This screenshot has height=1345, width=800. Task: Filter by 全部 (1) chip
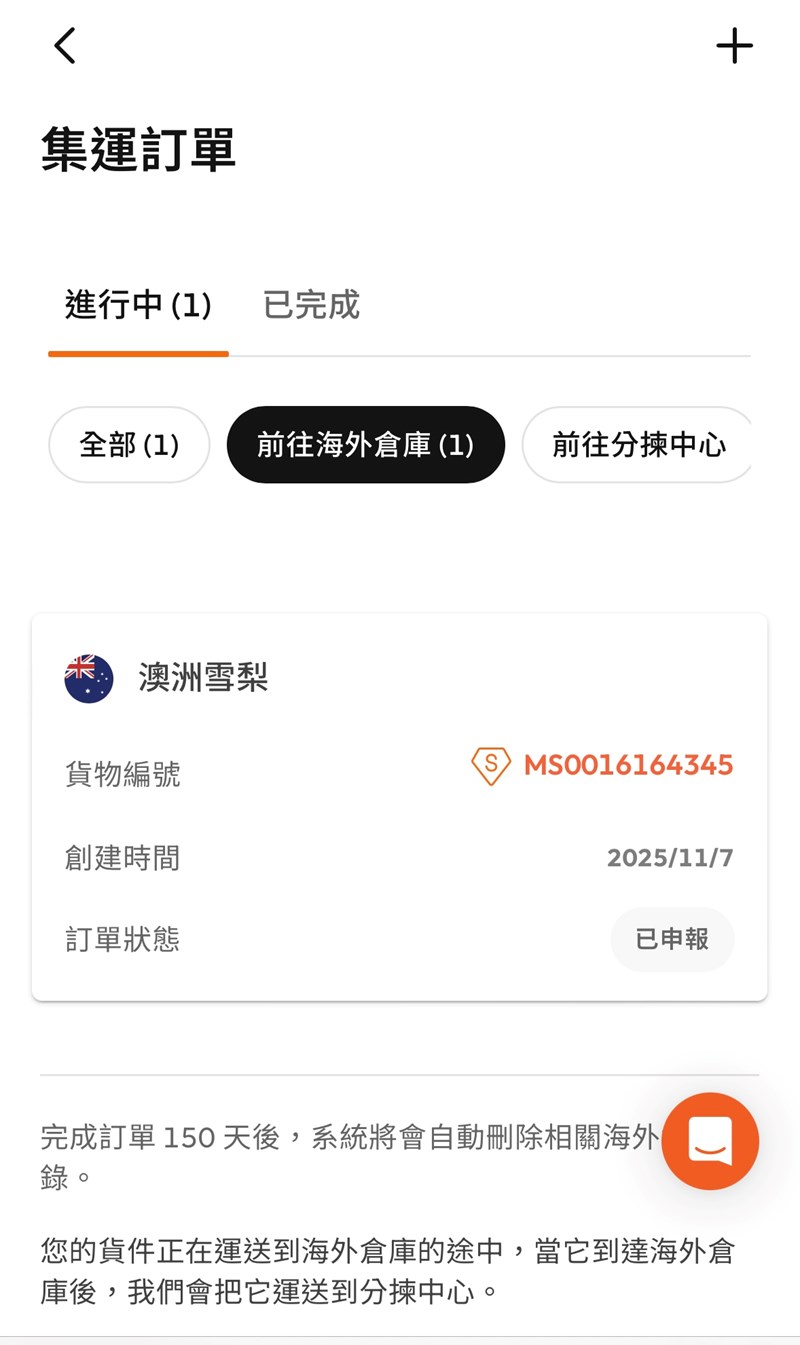(129, 445)
